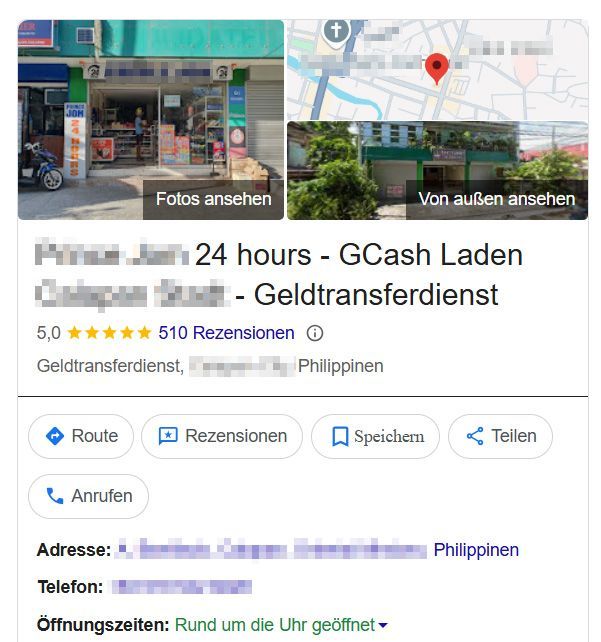Tap the Rezensionen button
The width and height of the screenshot is (601, 642).
click(222, 436)
